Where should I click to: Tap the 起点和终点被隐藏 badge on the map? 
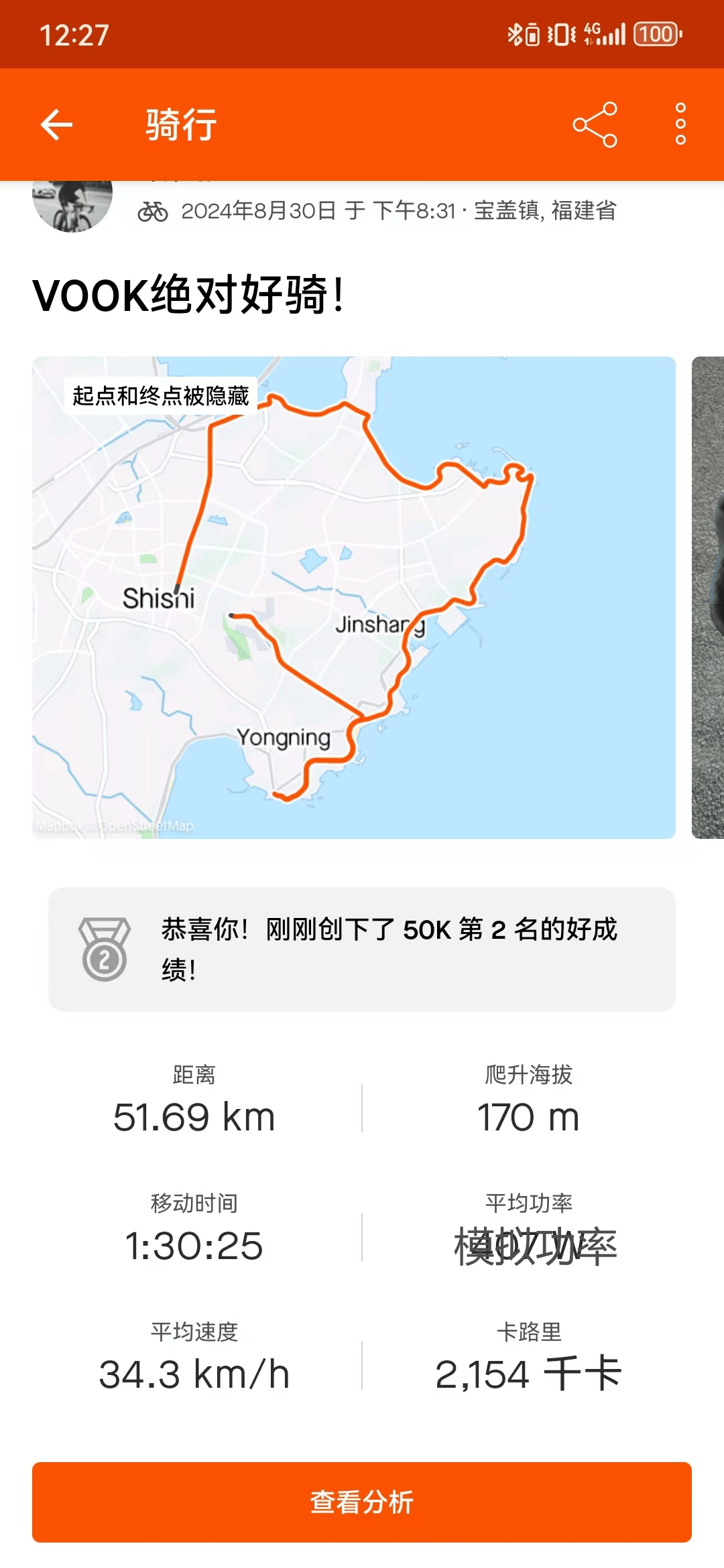click(x=161, y=395)
